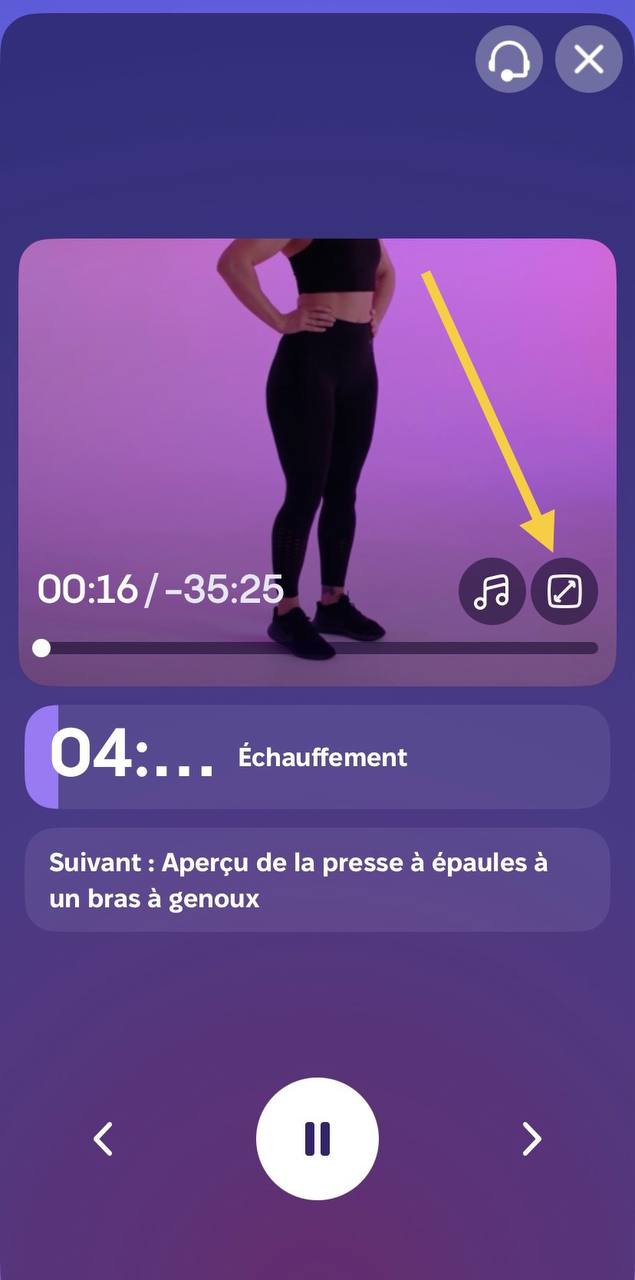This screenshot has height=1280, width=635.
Task: Open the headset support icon
Action: point(508,60)
